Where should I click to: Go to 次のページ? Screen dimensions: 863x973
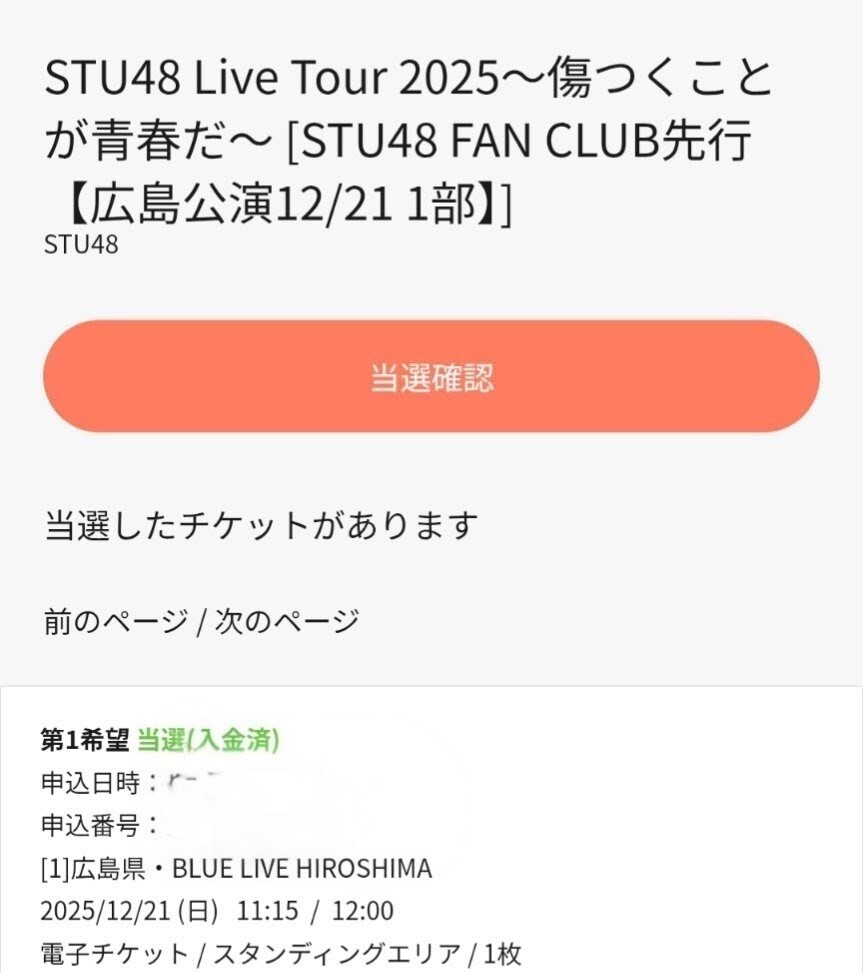point(287,621)
